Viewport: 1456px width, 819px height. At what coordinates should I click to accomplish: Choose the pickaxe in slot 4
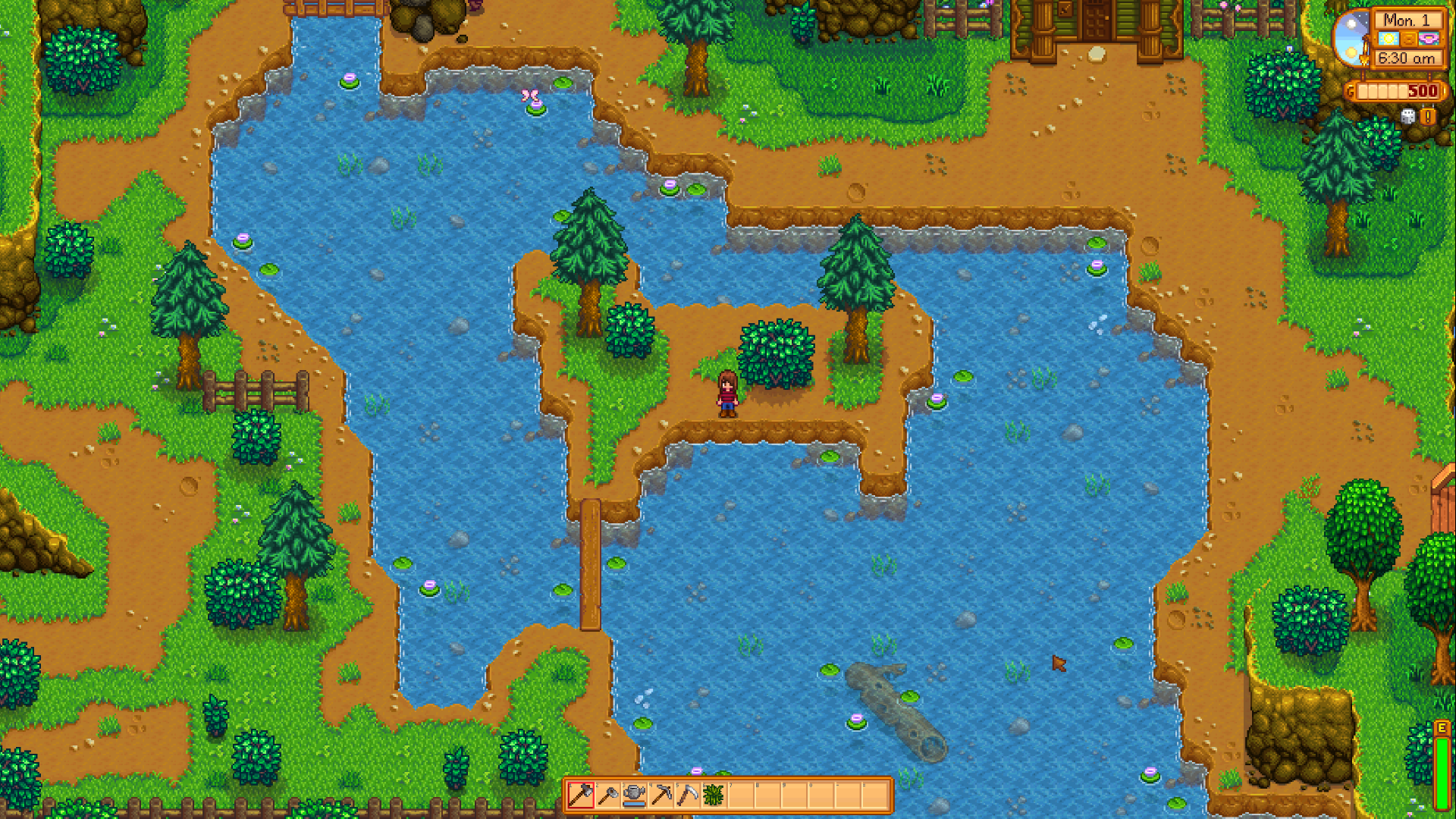(x=661, y=795)
